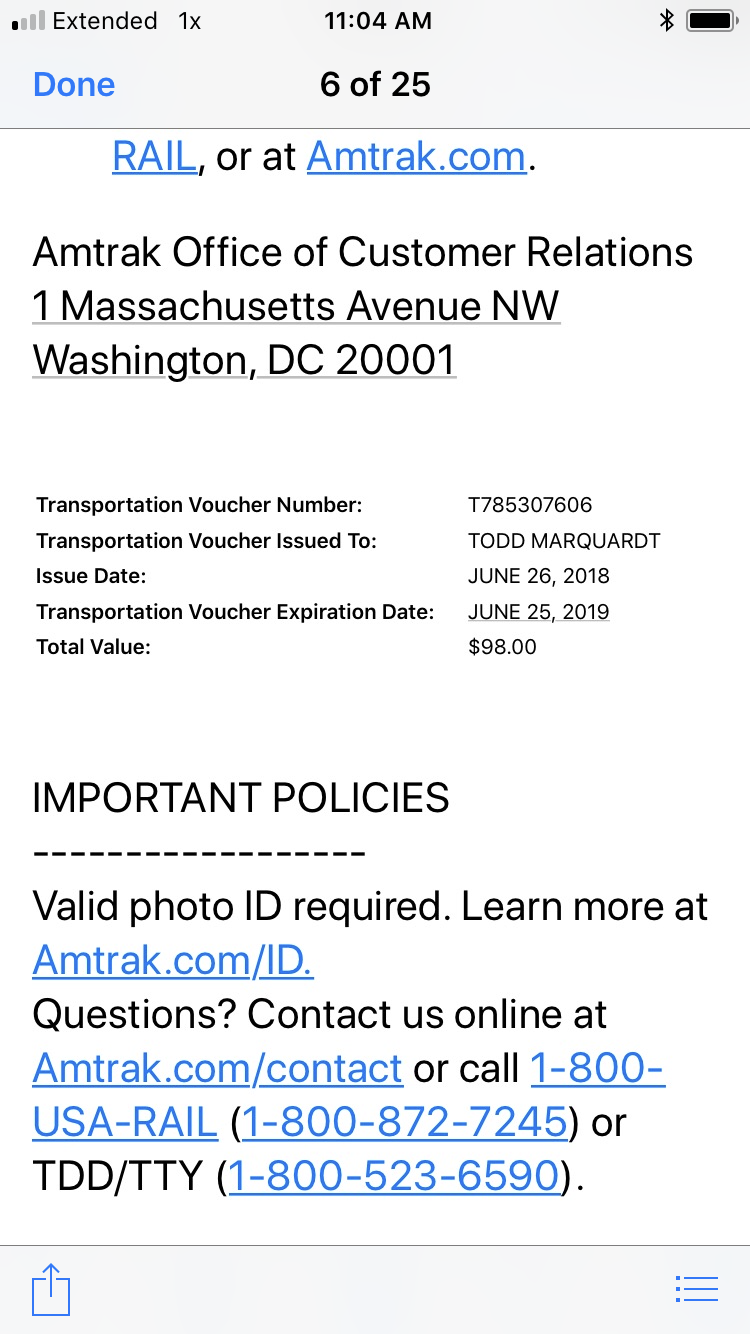Tap the 6 of 25 title label
750x1334 pixels.
(x=374, y=84)
